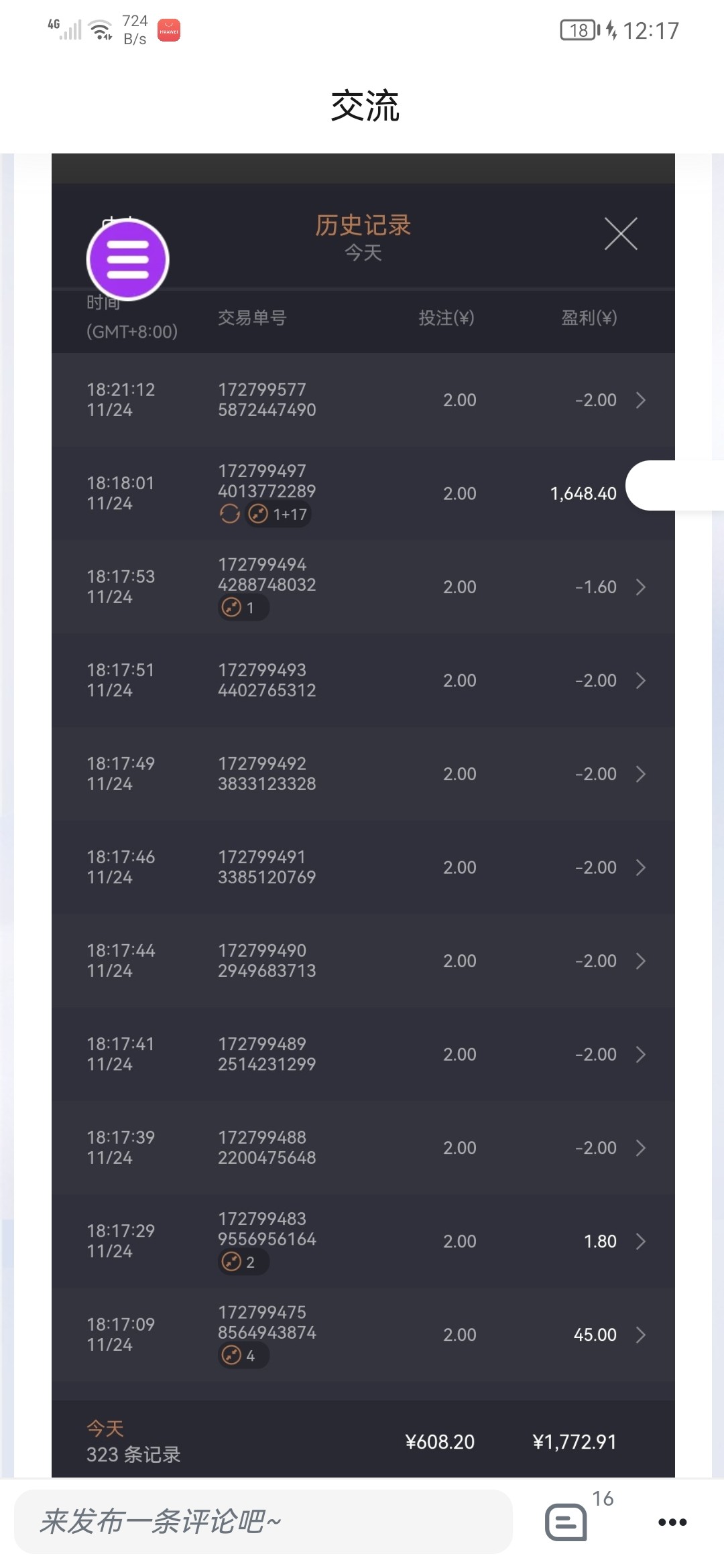Image resolution: width=724 pixels, height=1568 pixels.
Task: Open the comment input field
Action: point(263,1522)
